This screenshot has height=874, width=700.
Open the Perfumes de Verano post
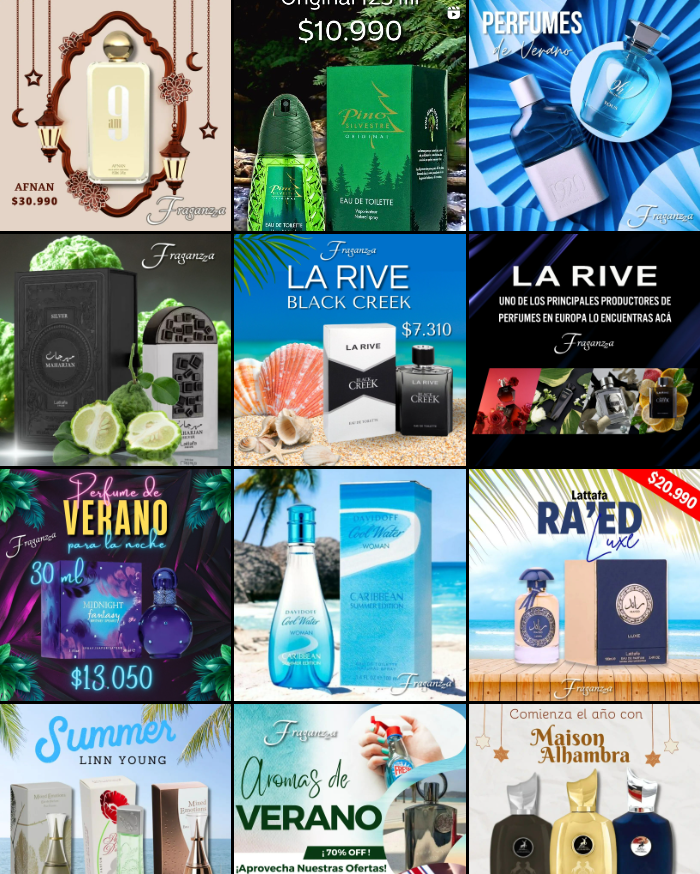pyautogui.click(x=584, y=115)
